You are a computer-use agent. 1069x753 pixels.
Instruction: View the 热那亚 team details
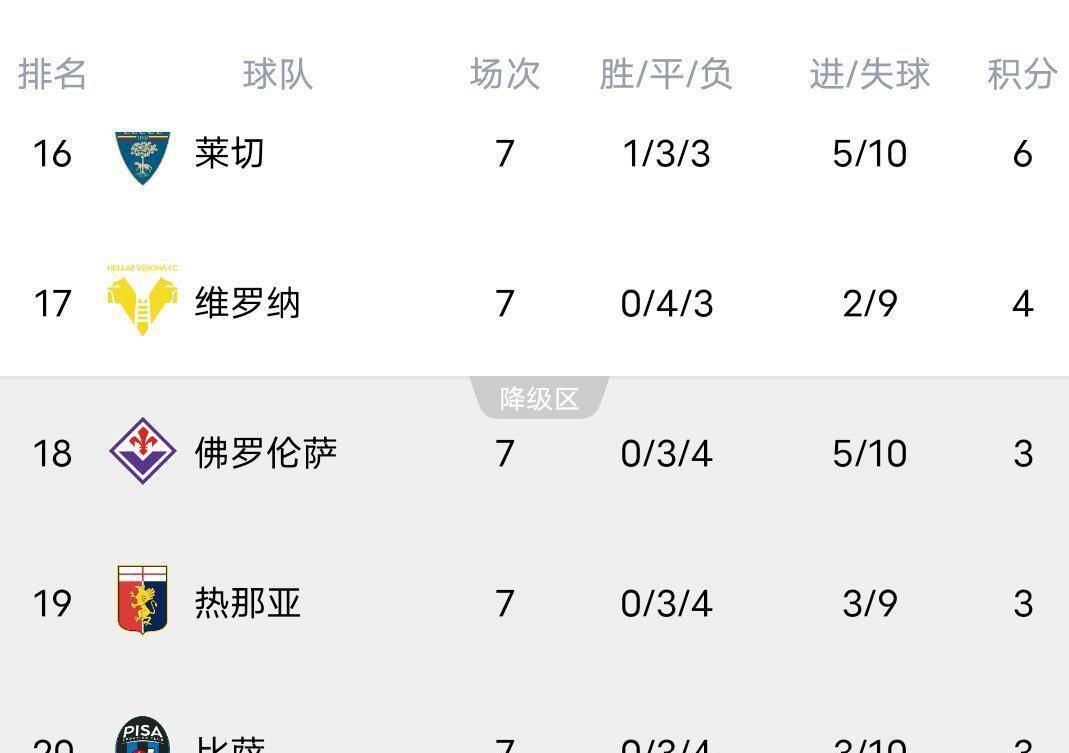(247, 603)
